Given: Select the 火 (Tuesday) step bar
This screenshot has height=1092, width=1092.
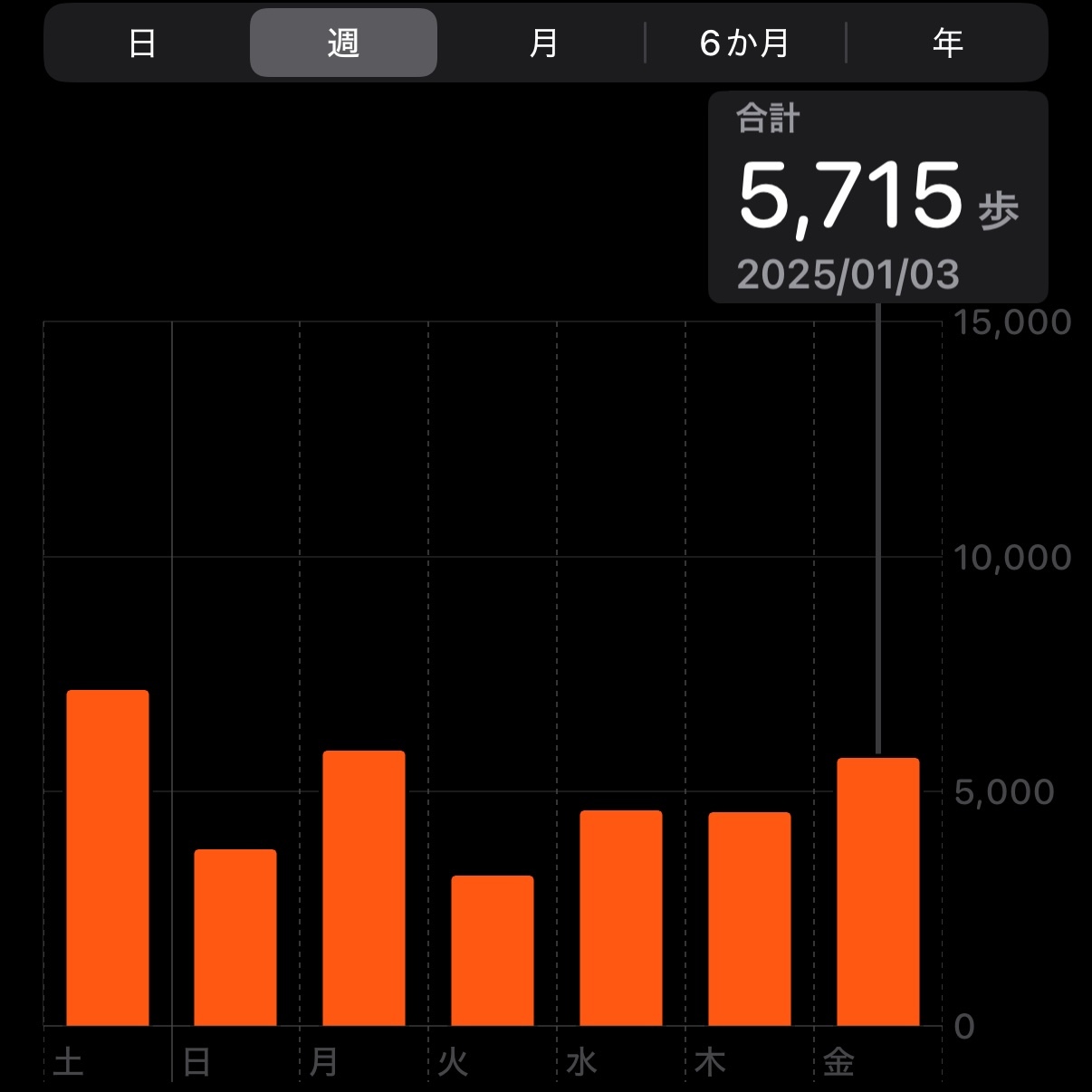Looking at the screenshot, I should (x=493, y=950).
